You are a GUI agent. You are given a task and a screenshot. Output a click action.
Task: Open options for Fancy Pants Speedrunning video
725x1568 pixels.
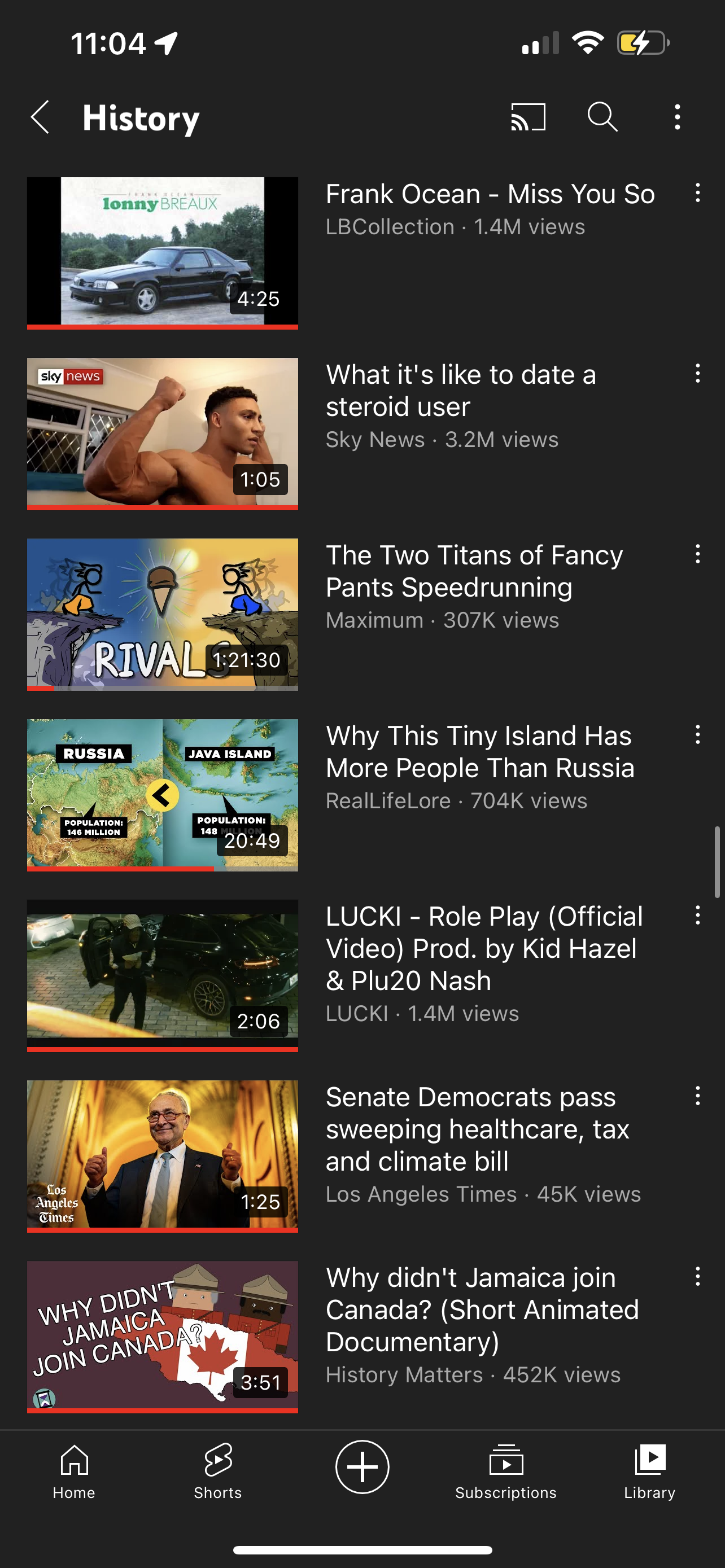(697, 554)
